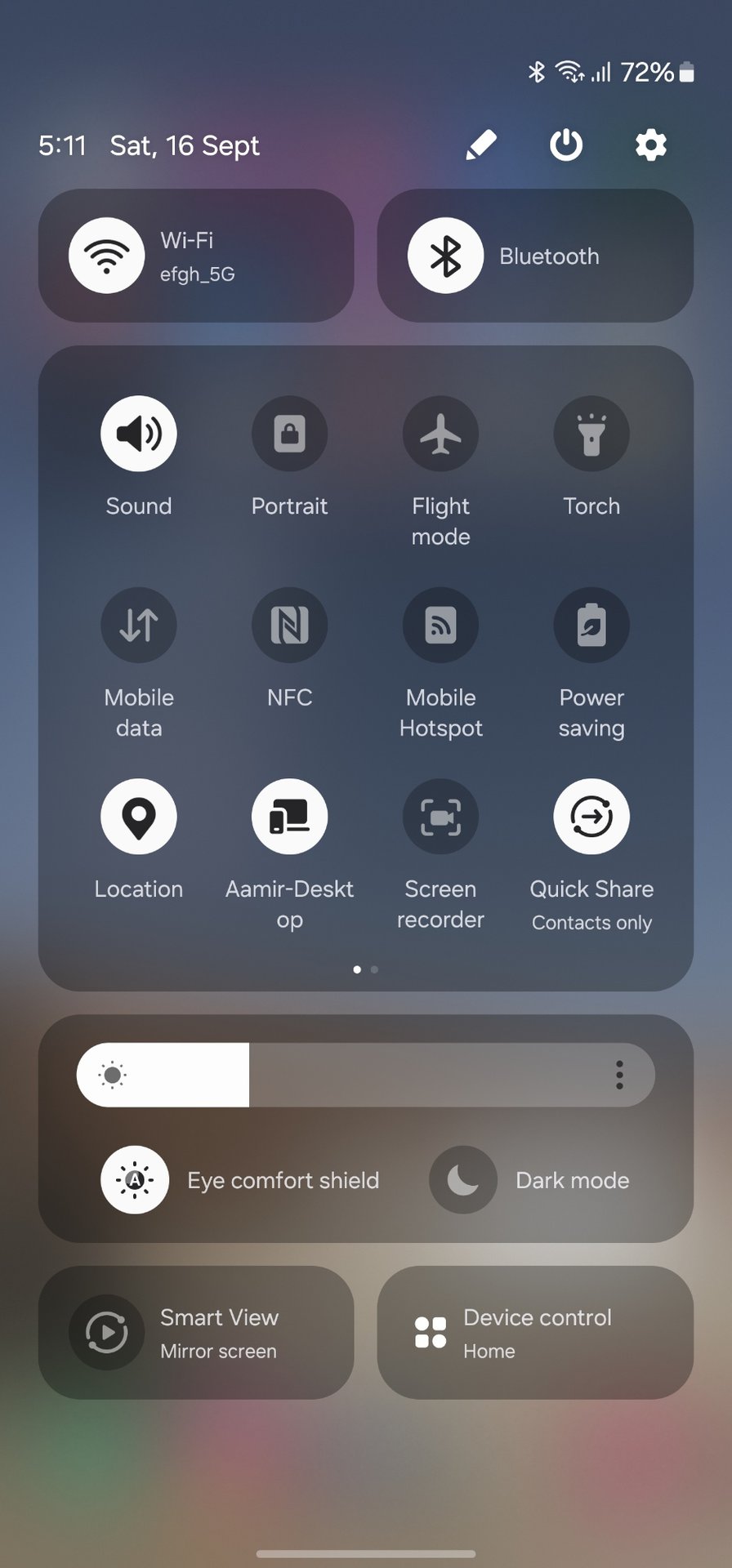732x1568 pixels.
Task: Turn on NFC
Action: click(289, 626)
